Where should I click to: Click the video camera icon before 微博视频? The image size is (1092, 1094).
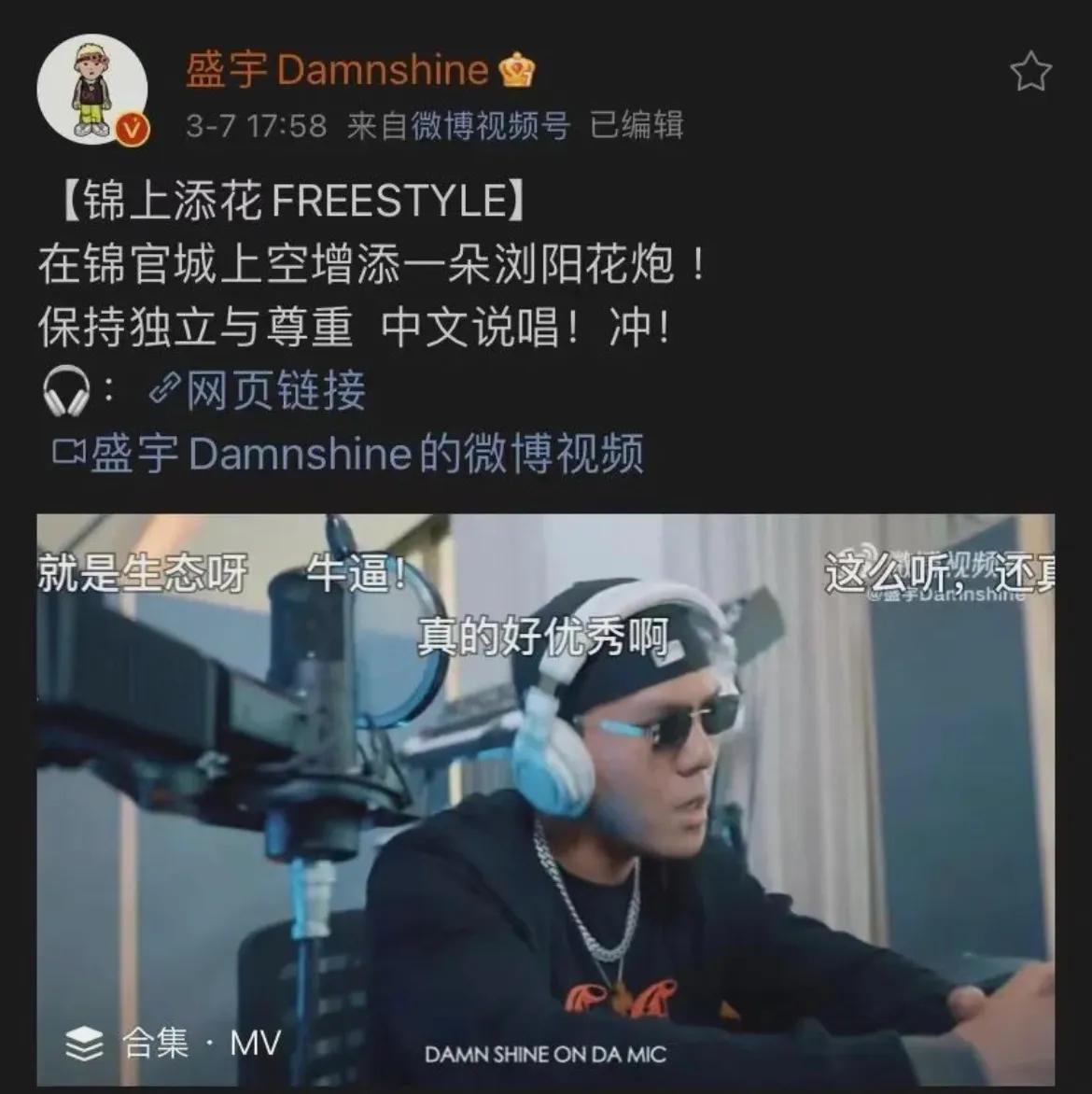(70, 455)
